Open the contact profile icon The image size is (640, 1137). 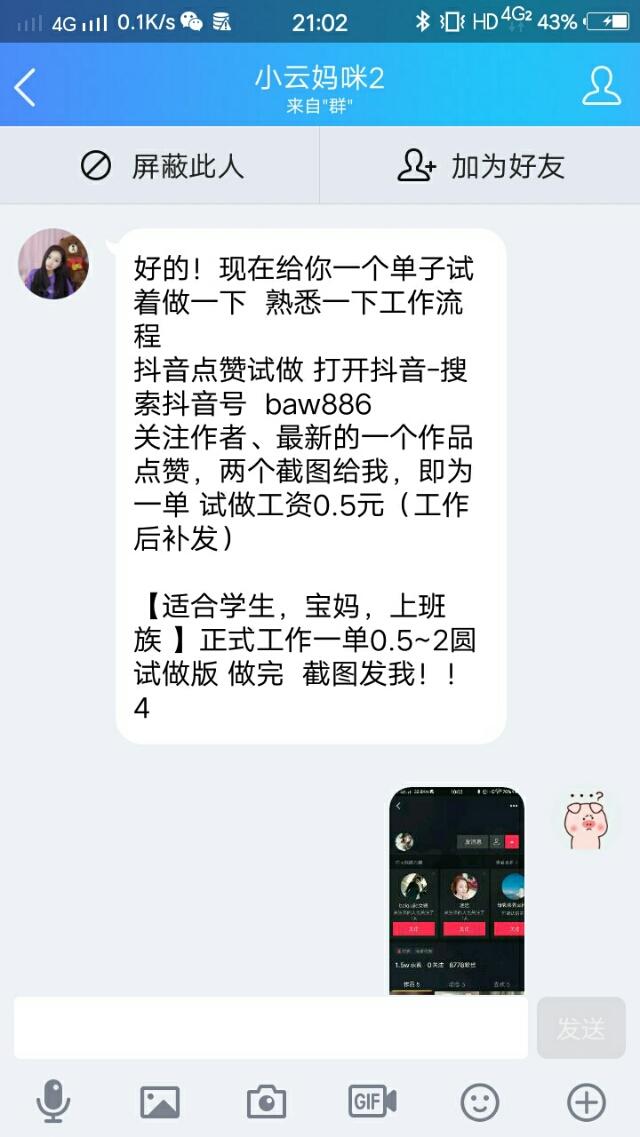pos(601,87)
